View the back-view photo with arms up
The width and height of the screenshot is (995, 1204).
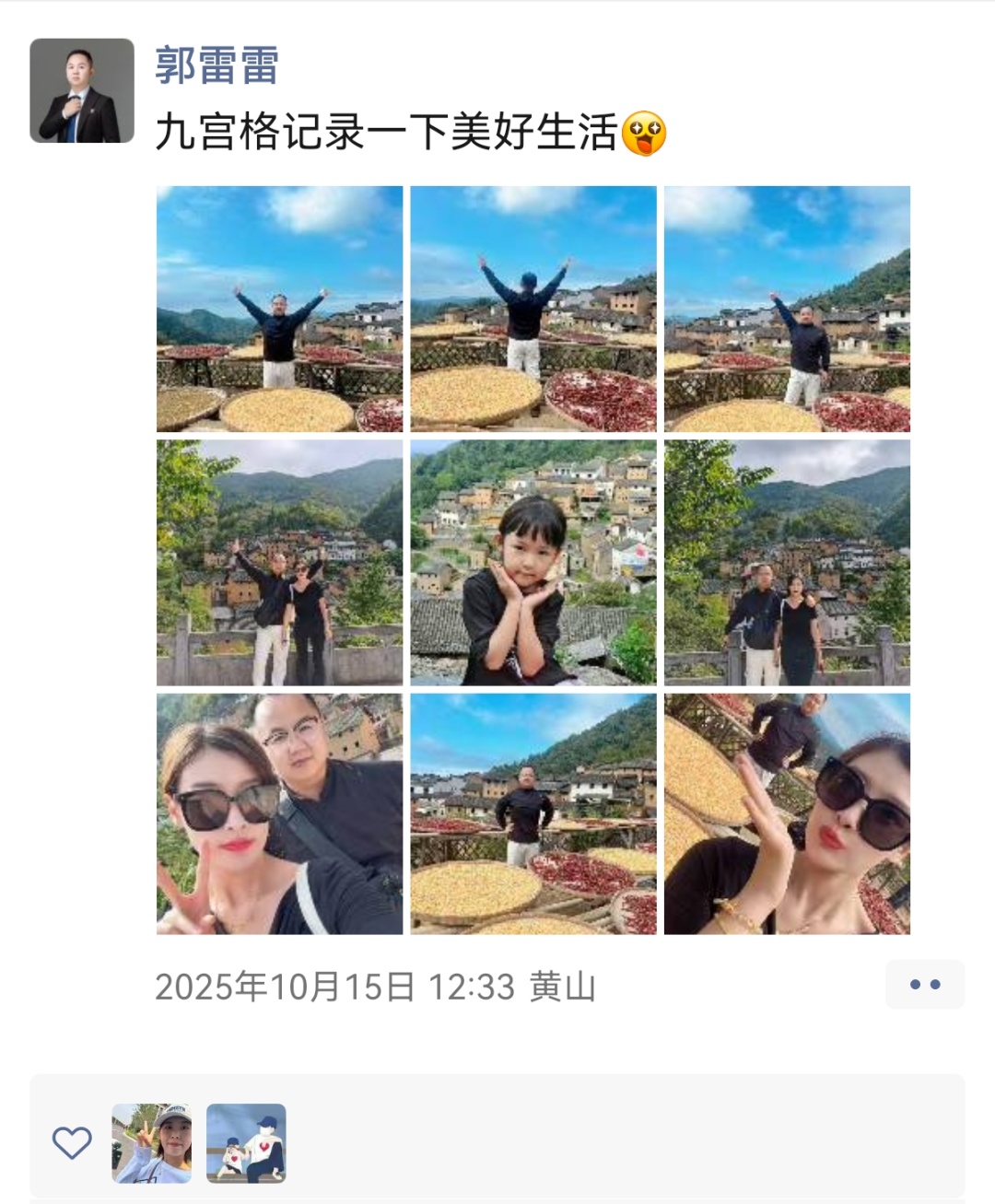click(x=533, y=309)
